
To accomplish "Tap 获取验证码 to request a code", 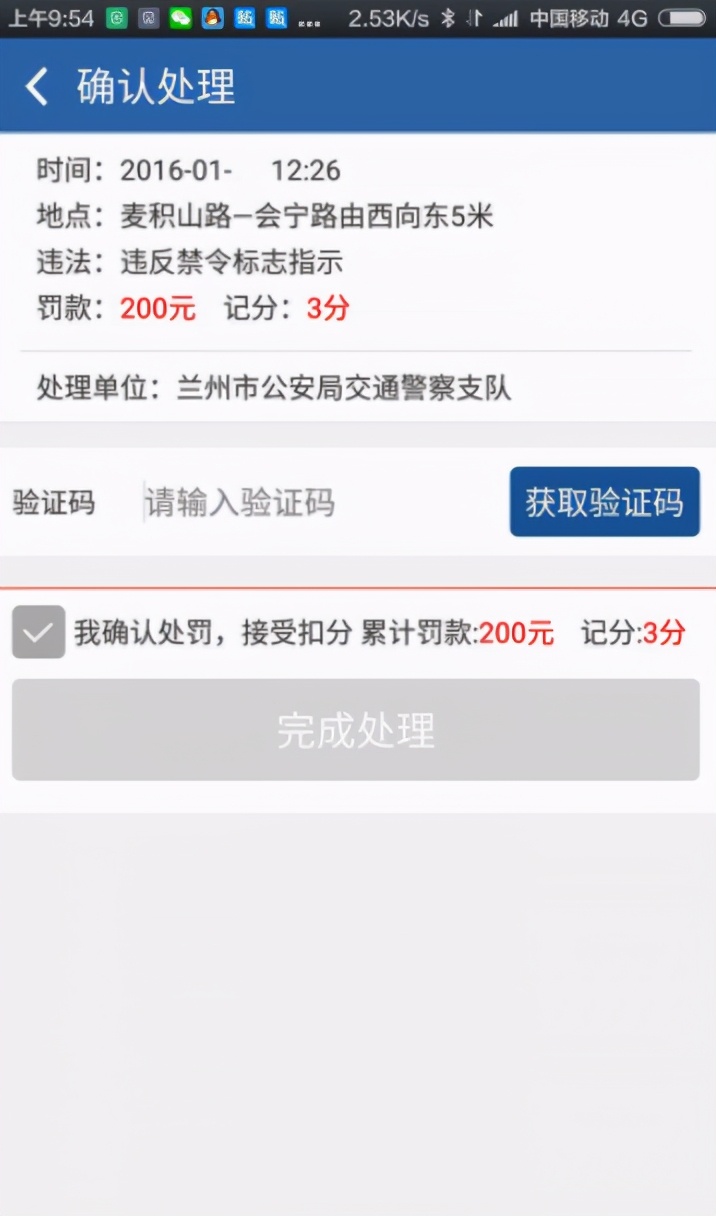I will coord(604,502).
